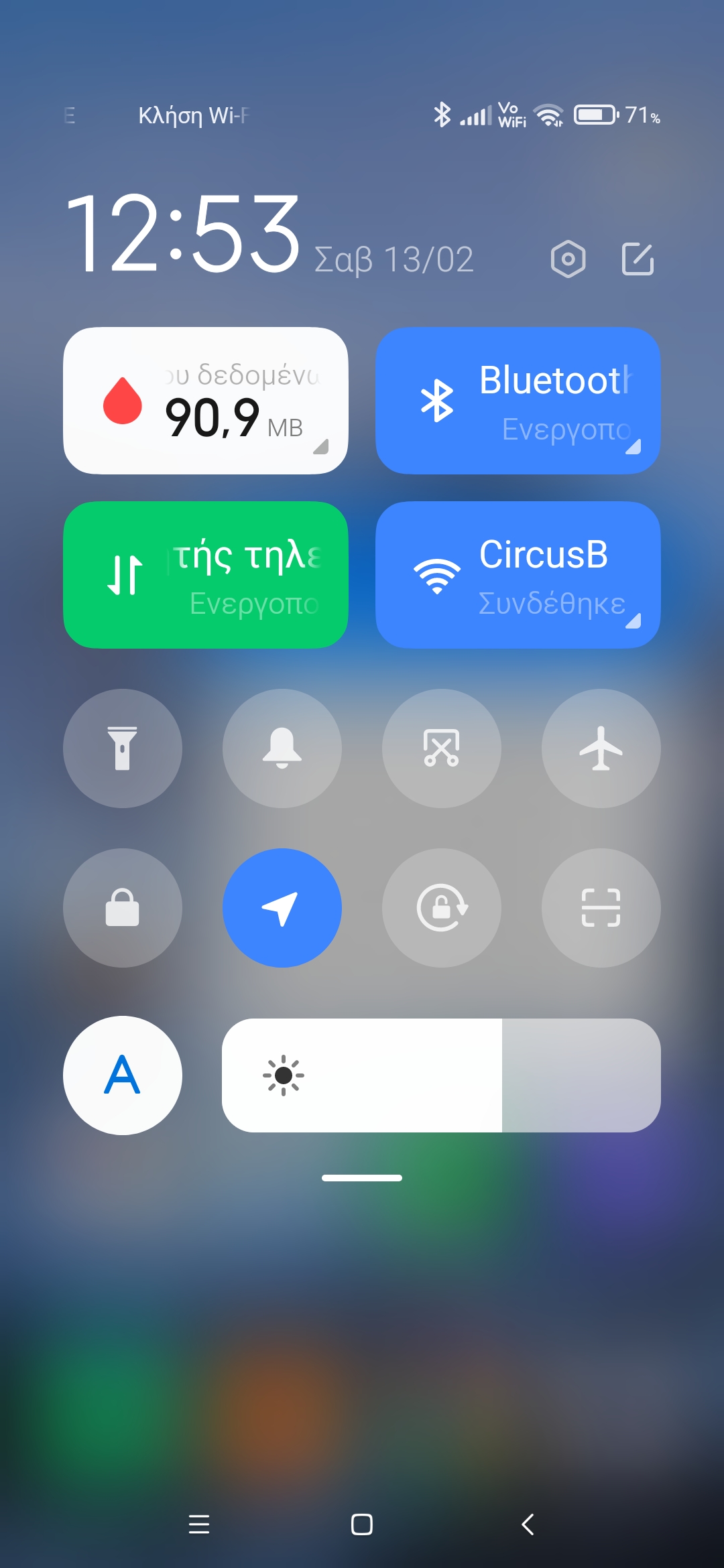This screenshot has height=1568, width=724.
Task: Turn off Bluetooth
Action: click(518, 401)
